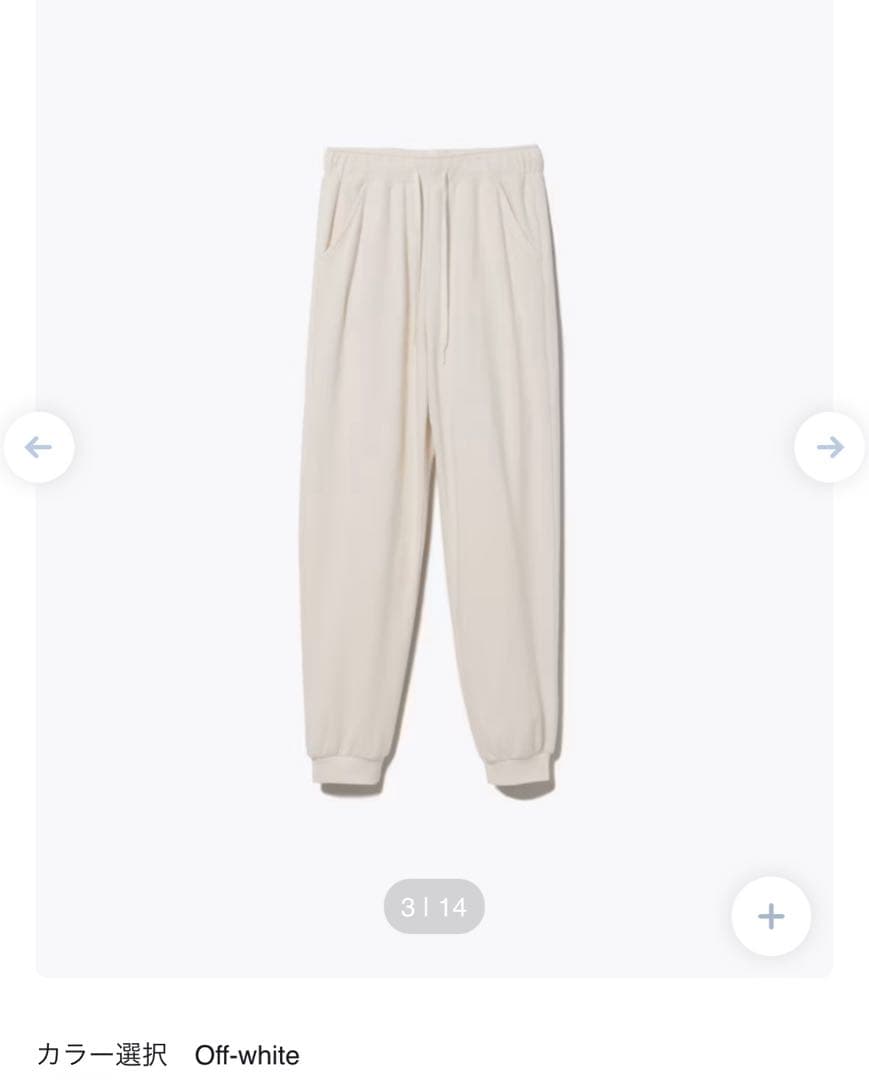
Task: Select the forward navigation arrow in the gallery
Action: pyautogui.click(x=831, y=449)
